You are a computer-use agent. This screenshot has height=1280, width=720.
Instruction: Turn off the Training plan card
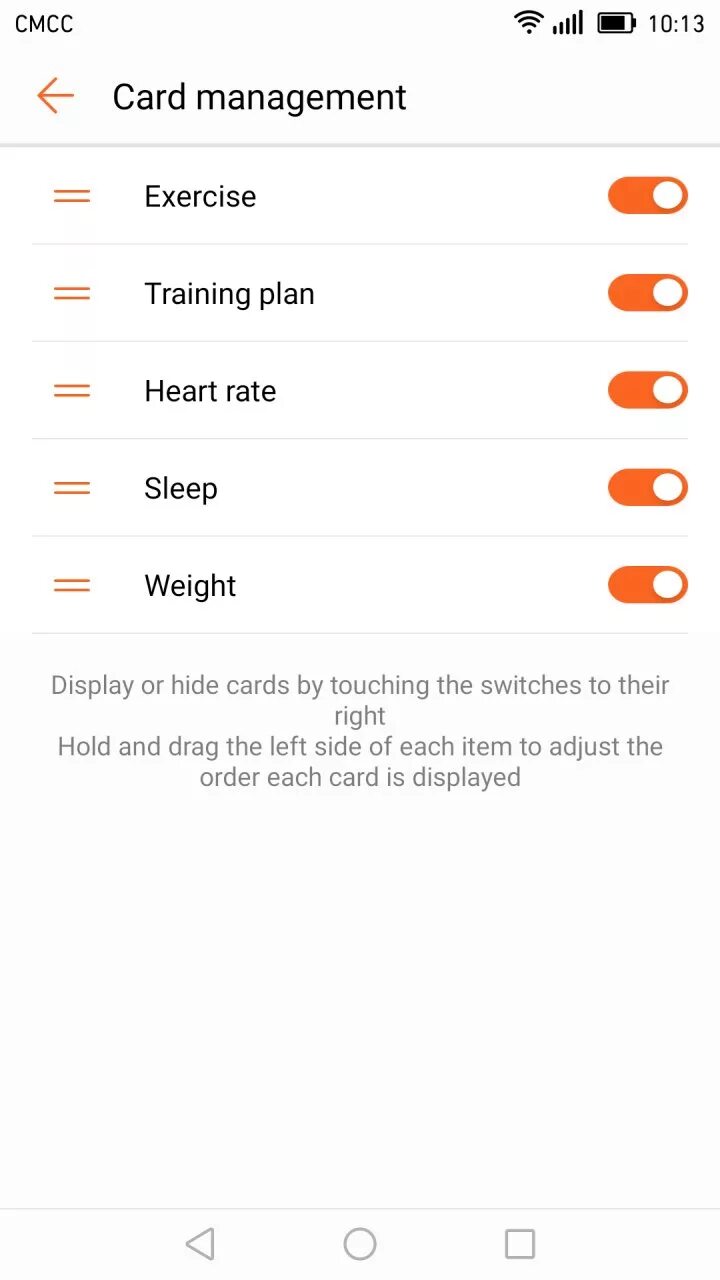pos(647,293)
